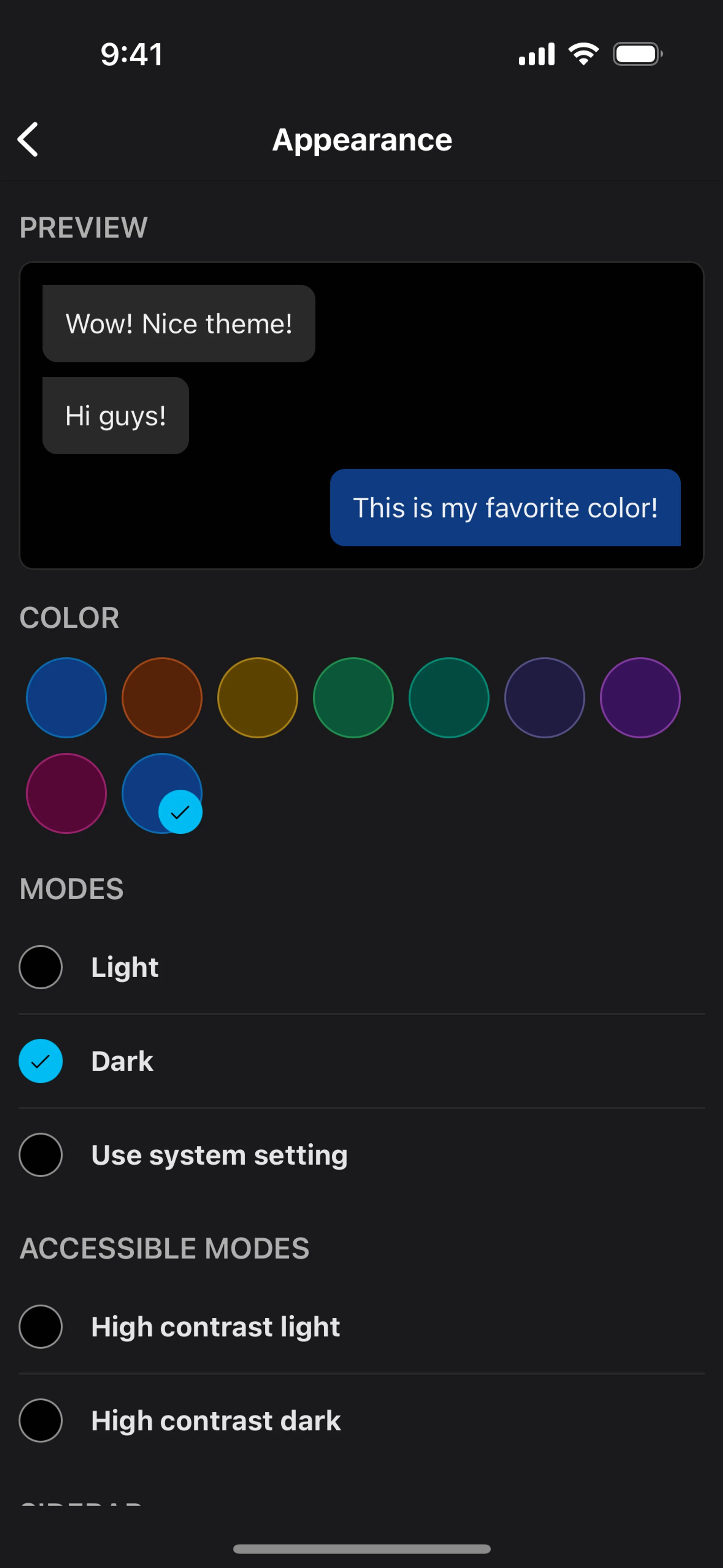This screenshot has width=723, height=1568.
Task: Choose the dark indigo color swatch
Action: click(x=544, y=698)
